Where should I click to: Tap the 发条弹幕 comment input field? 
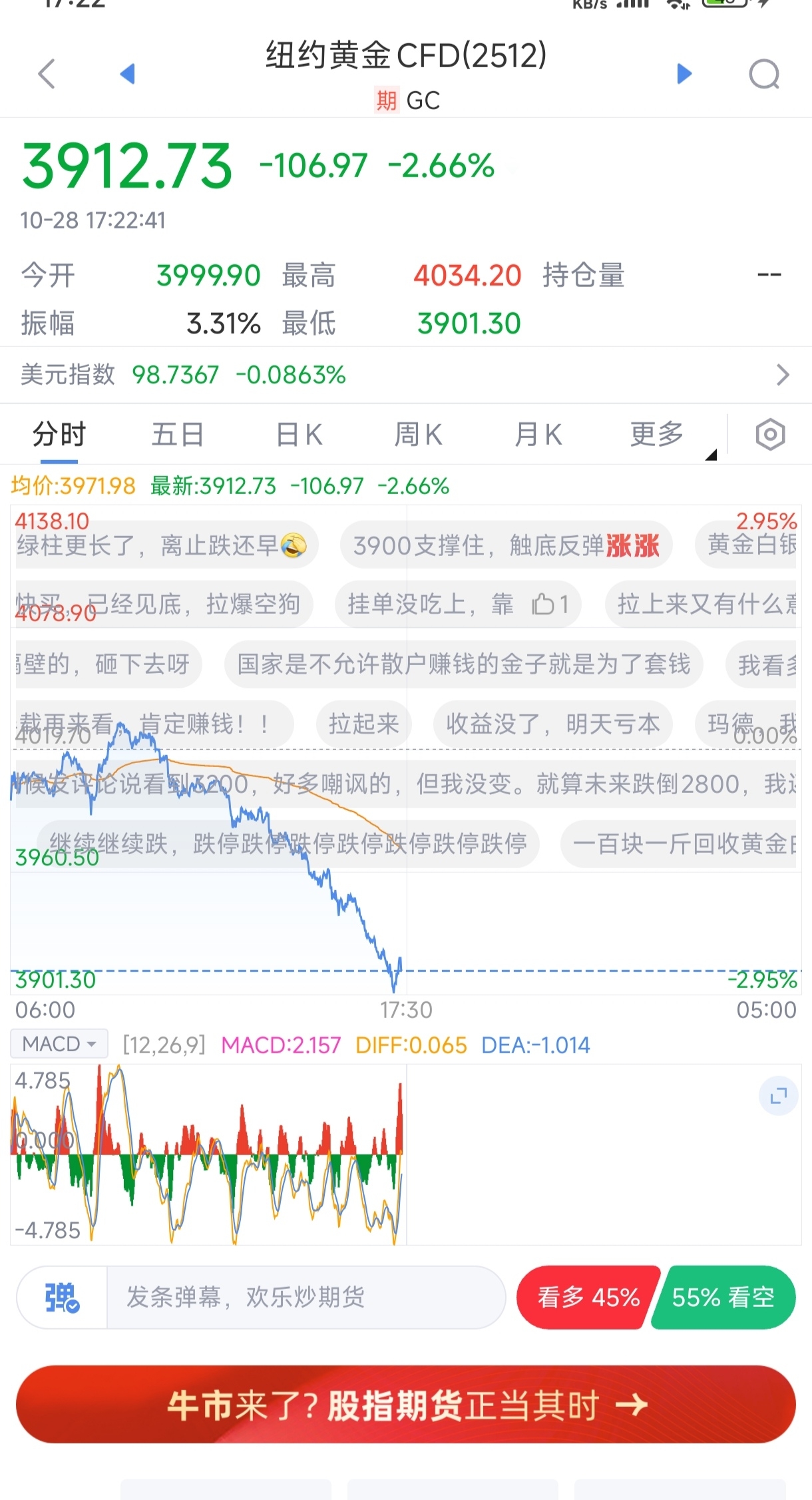pos(305,1298)
